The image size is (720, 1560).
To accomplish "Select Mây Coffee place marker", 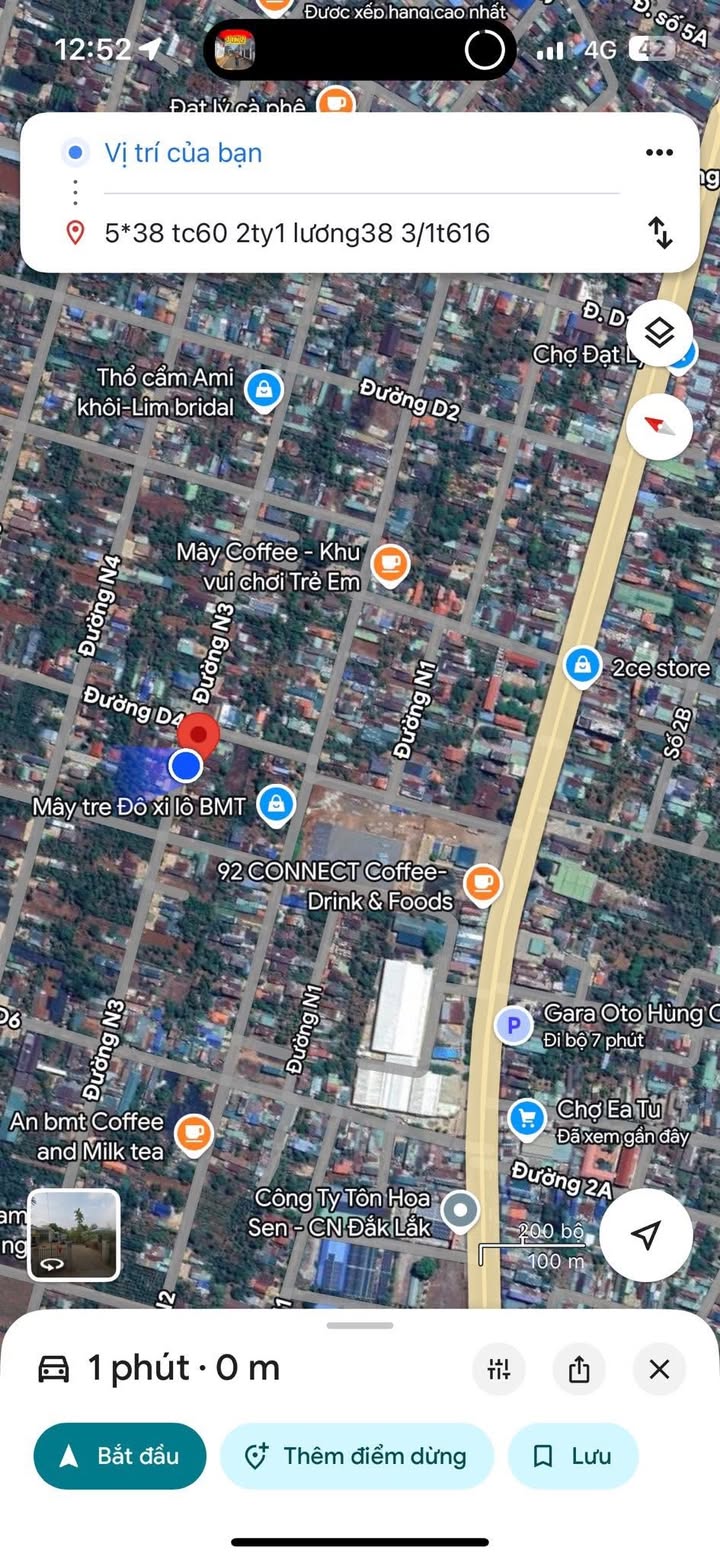I will tap(390, 564).
